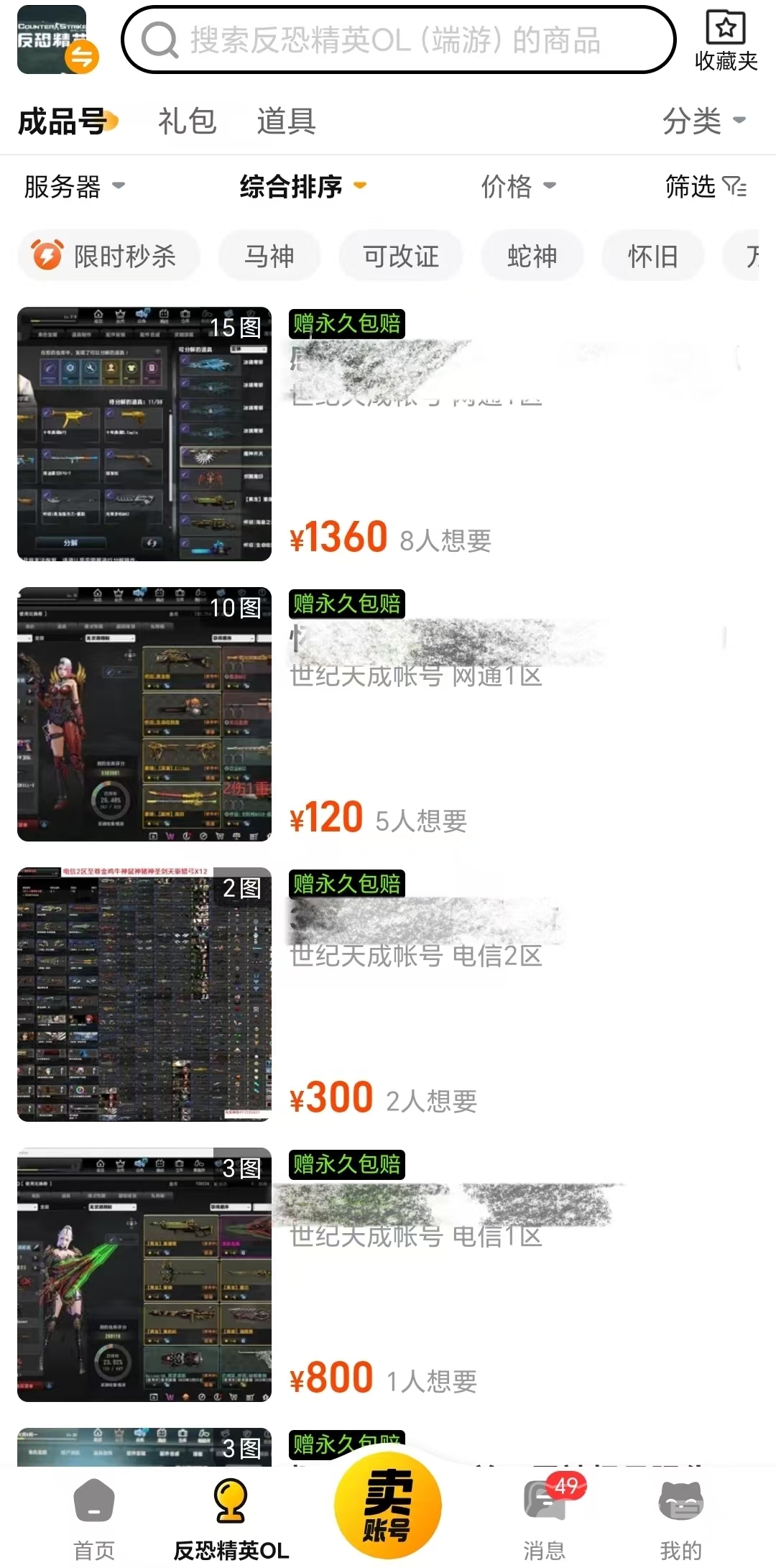Image resolution: width=776 pixels, height=1568 pixels.
Task: Tap the 卖账号 sell account button
Action: tap(388, 1505)
